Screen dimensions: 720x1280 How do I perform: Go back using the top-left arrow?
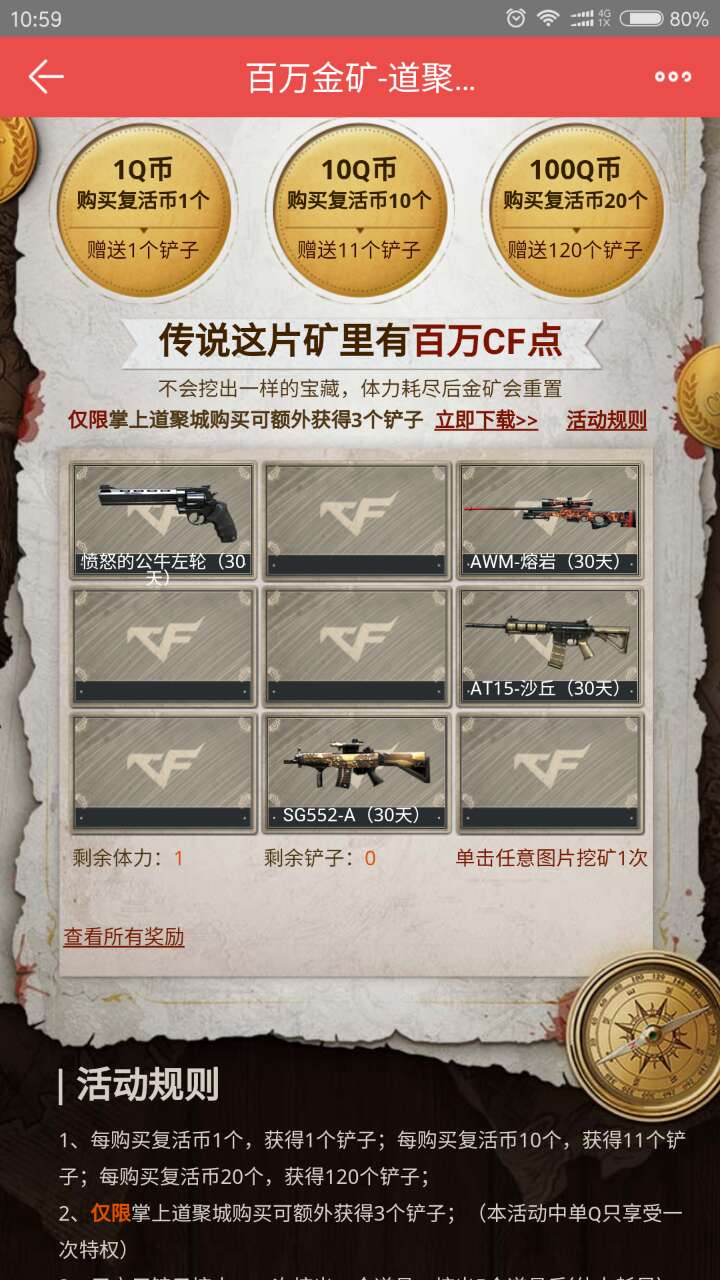(x=46, y=76)
